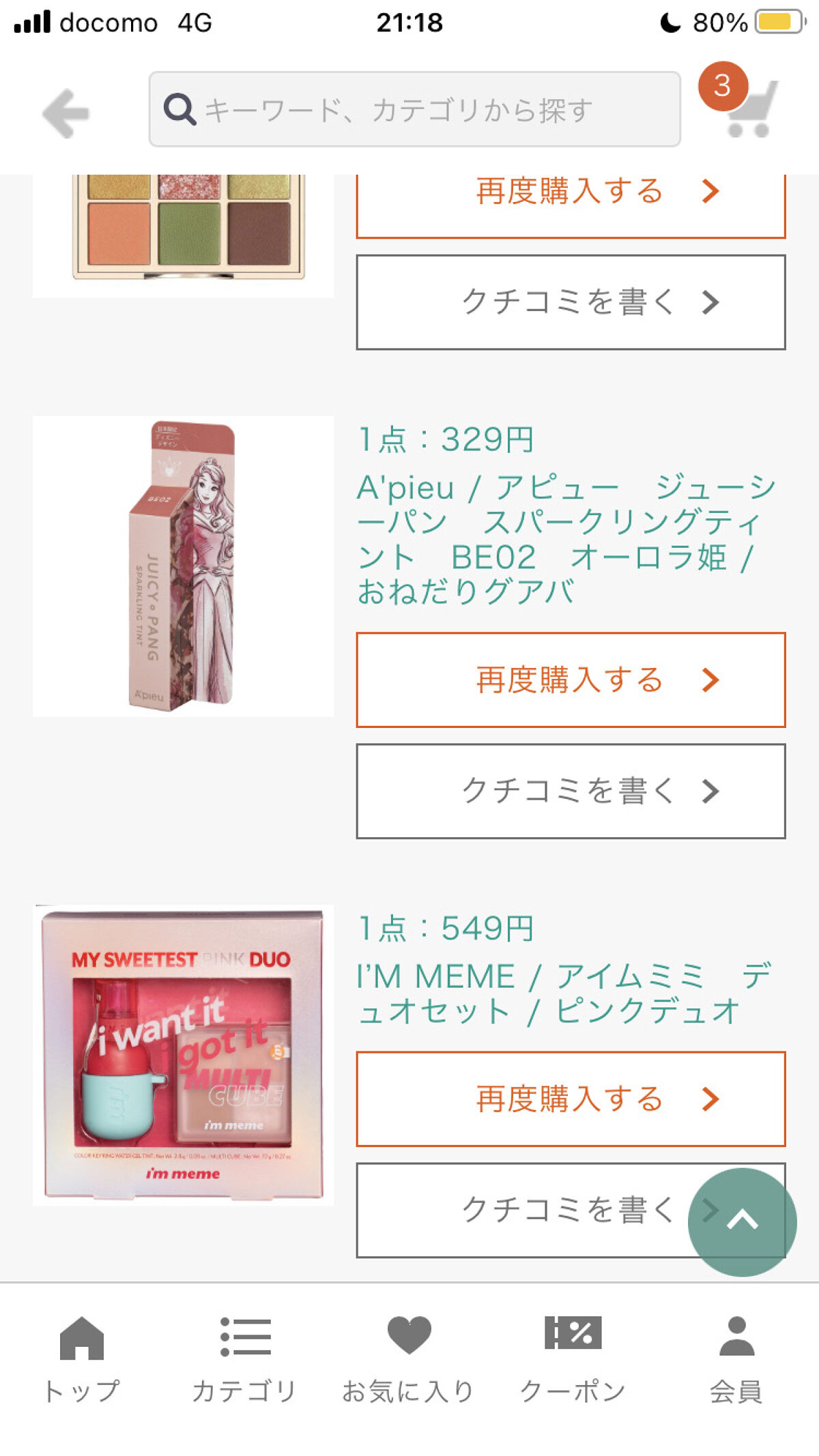This screenshot has height=1456, width=819.
Task: Switch to the トップ tab
Action: pyautogui.click(x=82, y=1359)
